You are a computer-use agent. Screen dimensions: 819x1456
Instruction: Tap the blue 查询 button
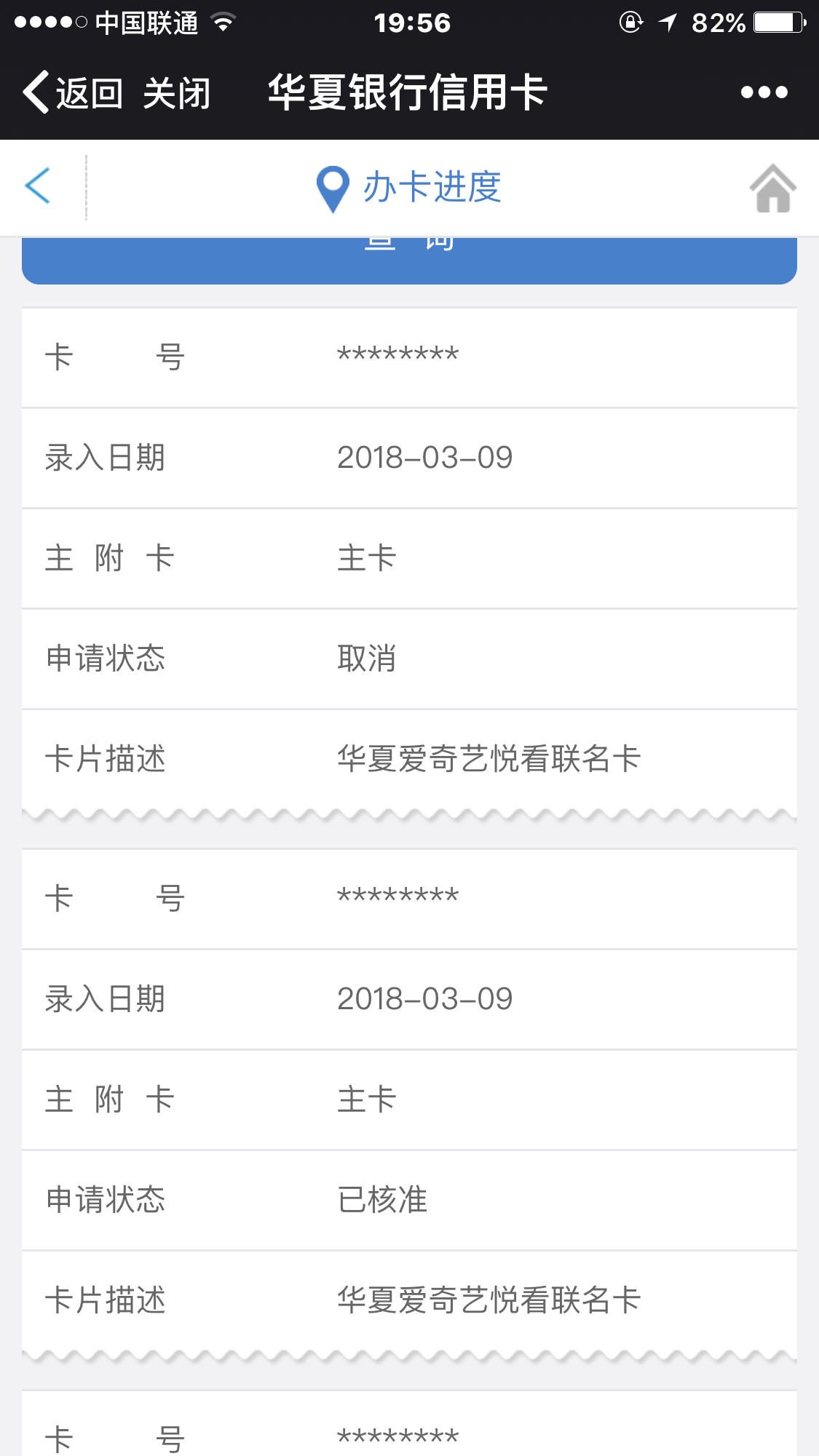click(x=409, y=260)
